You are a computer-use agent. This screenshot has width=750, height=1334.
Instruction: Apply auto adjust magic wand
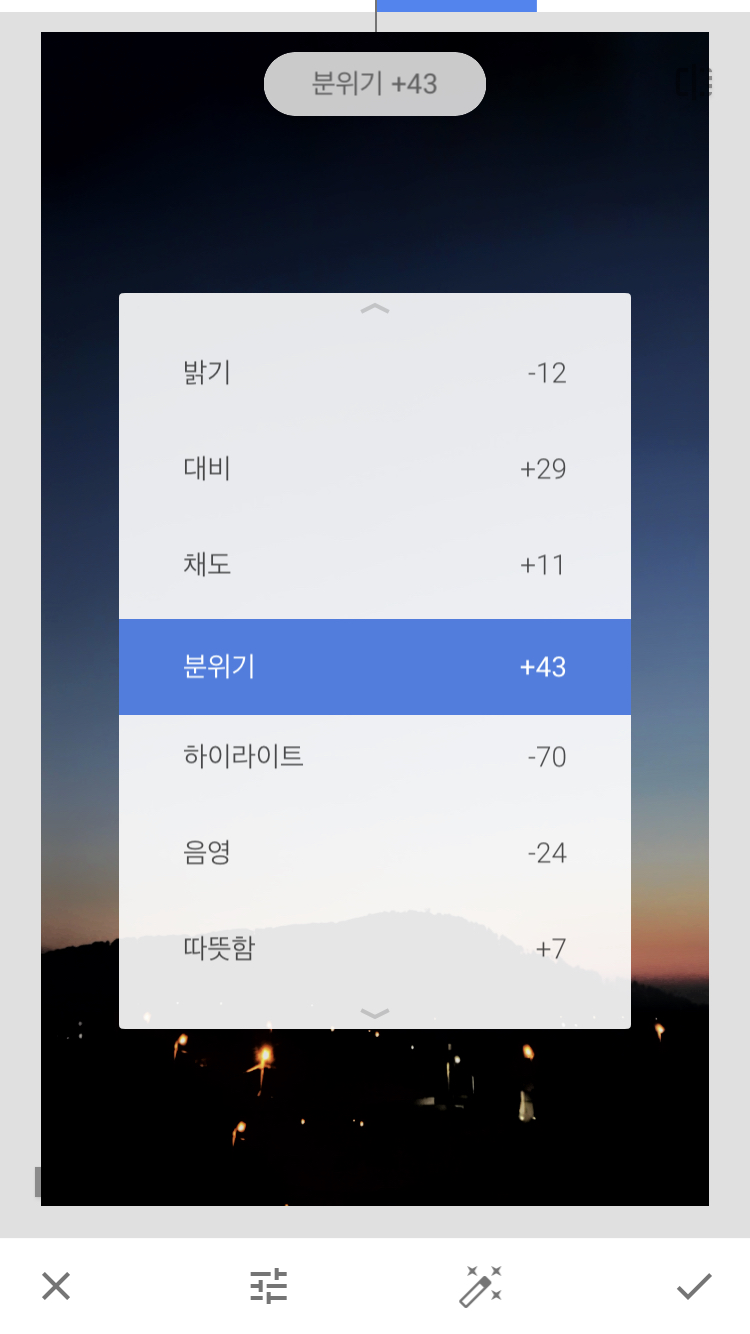pyautogui.click(x=480, y=1285)
